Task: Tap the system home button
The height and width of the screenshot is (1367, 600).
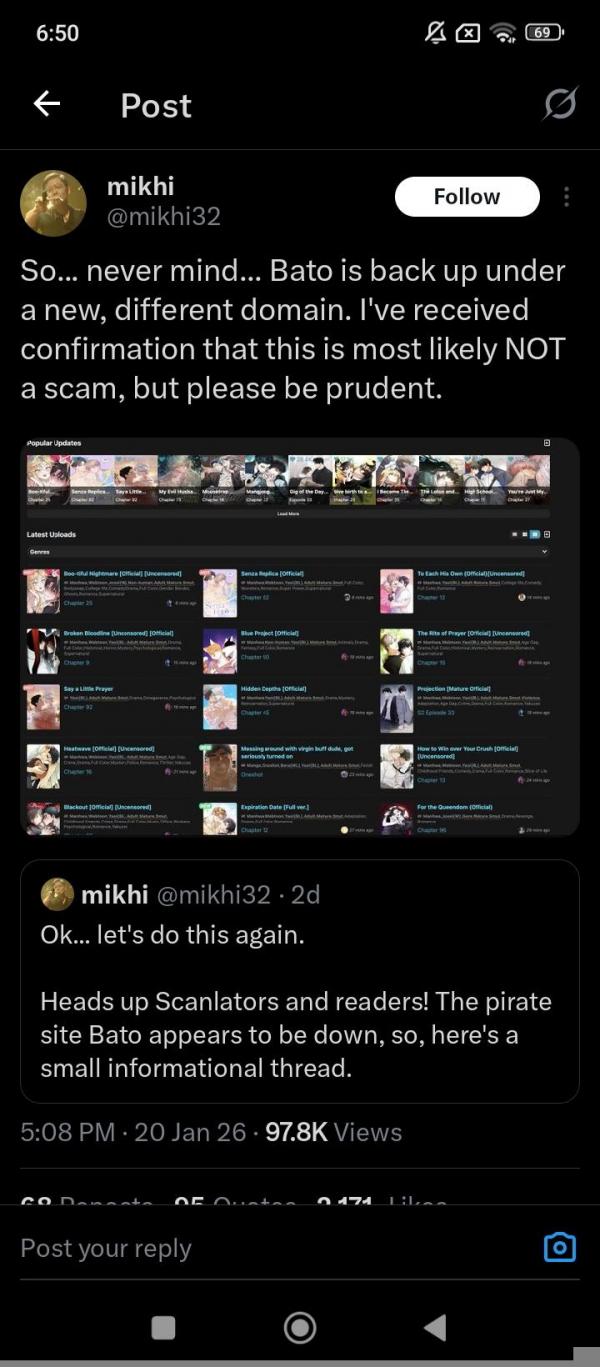Action: [300, 1327]
